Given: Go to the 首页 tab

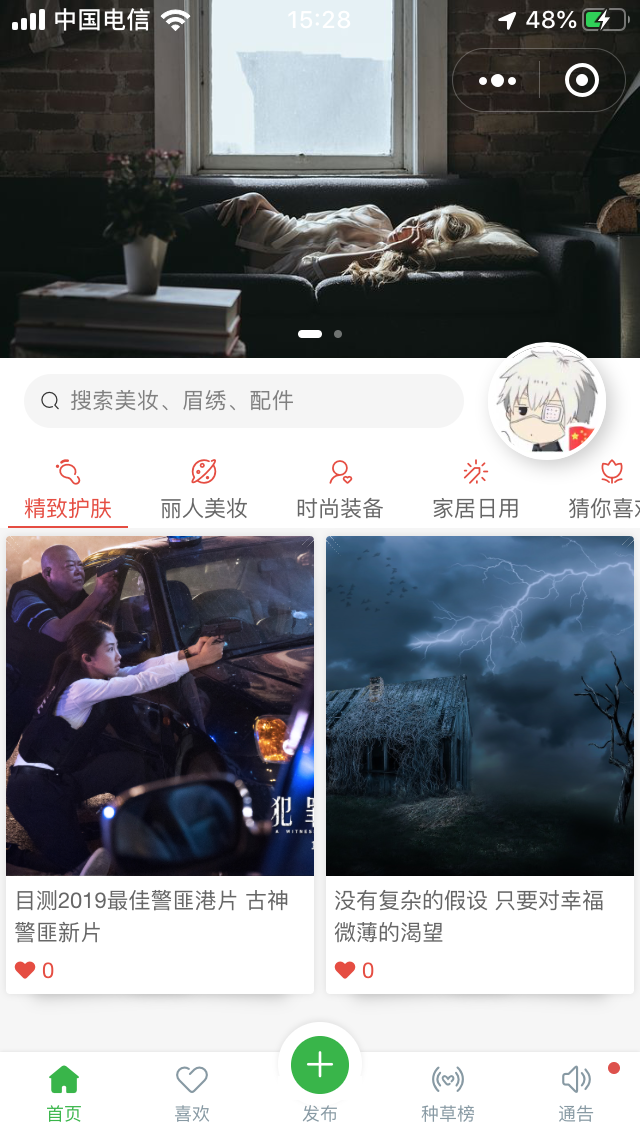Looking at the screenshot, I should pos(64,1093).
